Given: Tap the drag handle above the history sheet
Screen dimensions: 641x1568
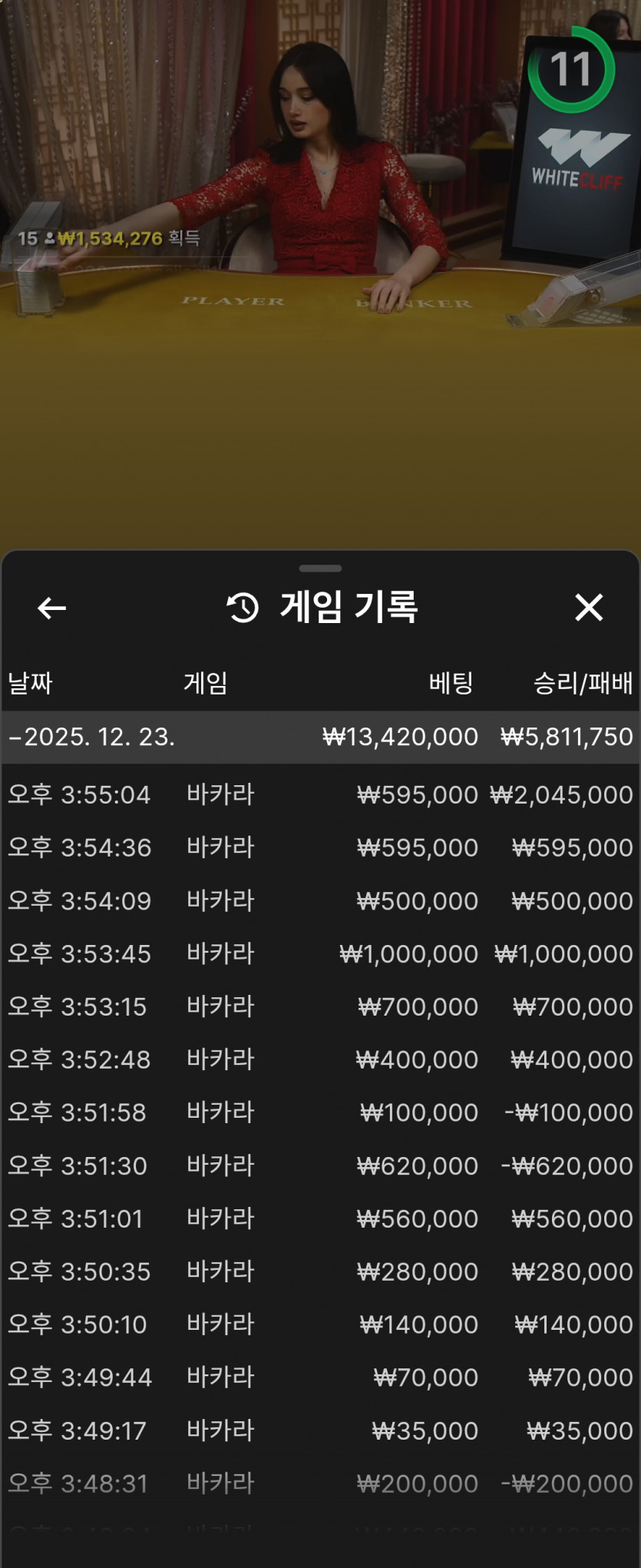Looking at the screenshot, I should (x=320, y=569).
